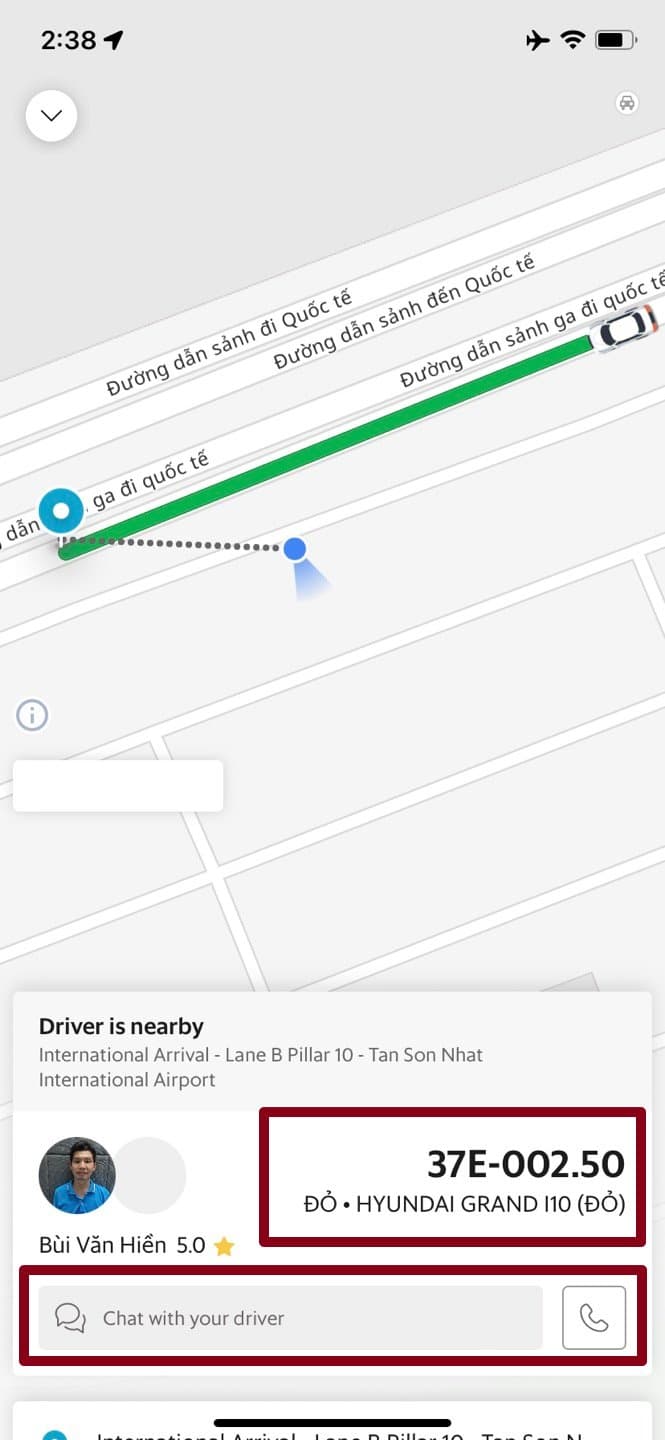Open the map info icon
The image size is (665, 1440).
click(32, 715)
